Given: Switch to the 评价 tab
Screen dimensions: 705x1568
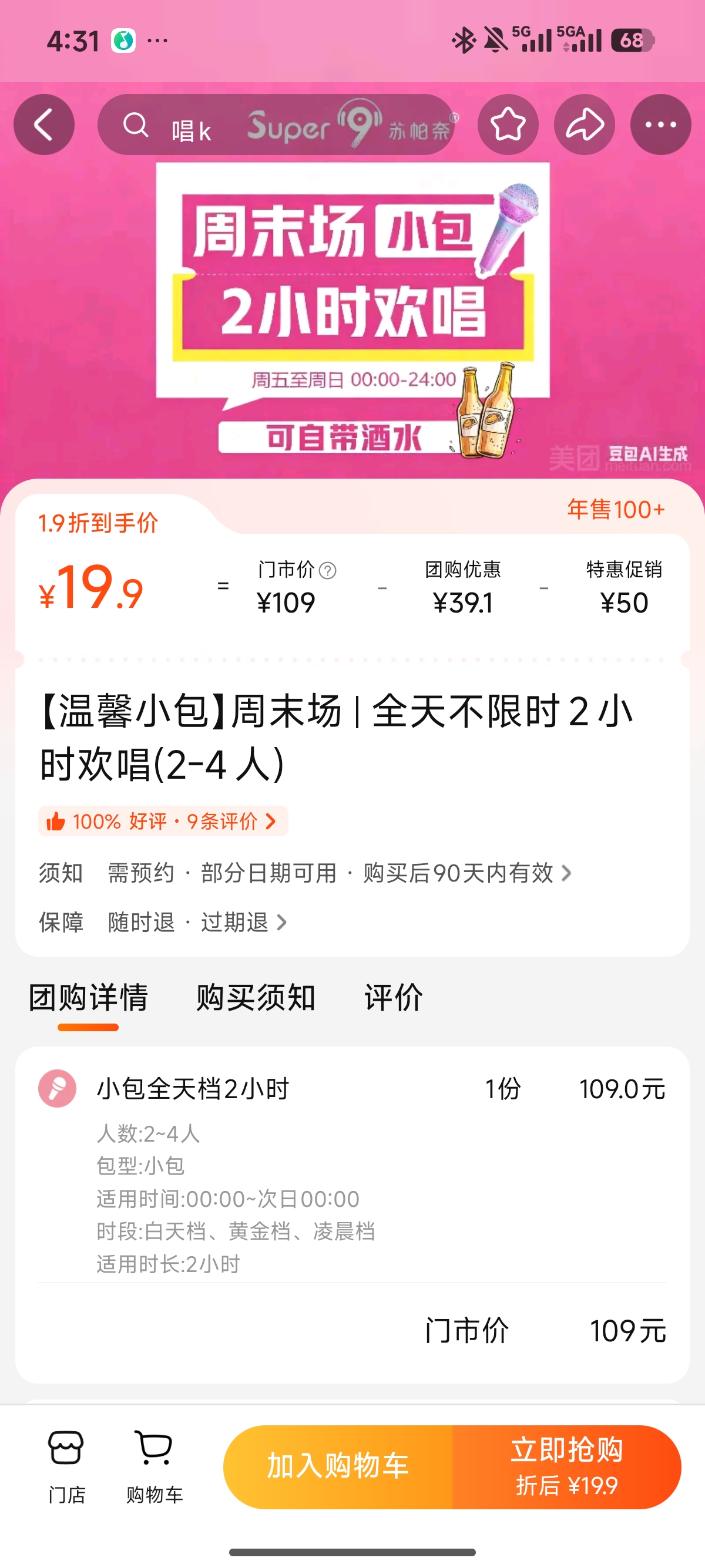Looking at the screenshot, I should click(393, 998).
